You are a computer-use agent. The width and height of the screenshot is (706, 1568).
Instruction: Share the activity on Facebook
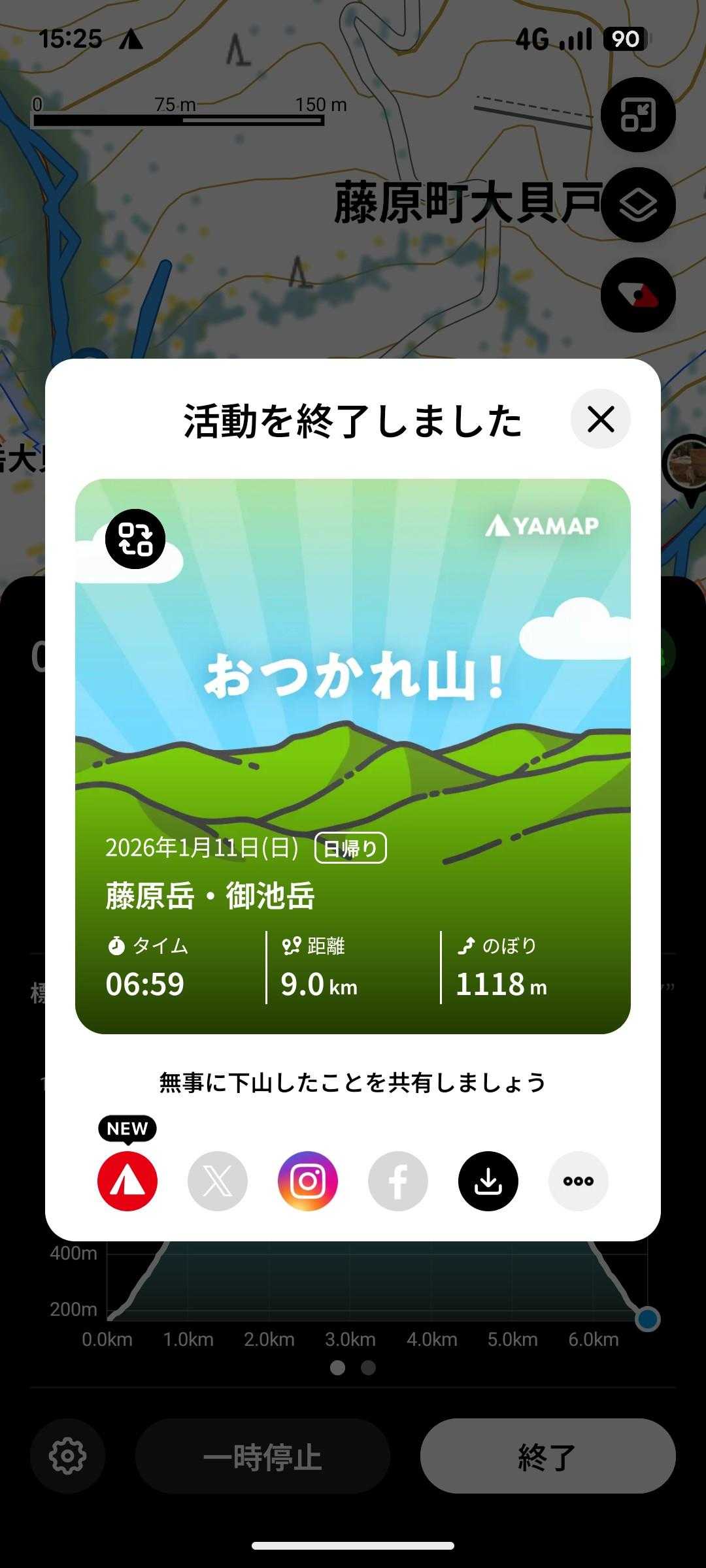(398, 1181)
